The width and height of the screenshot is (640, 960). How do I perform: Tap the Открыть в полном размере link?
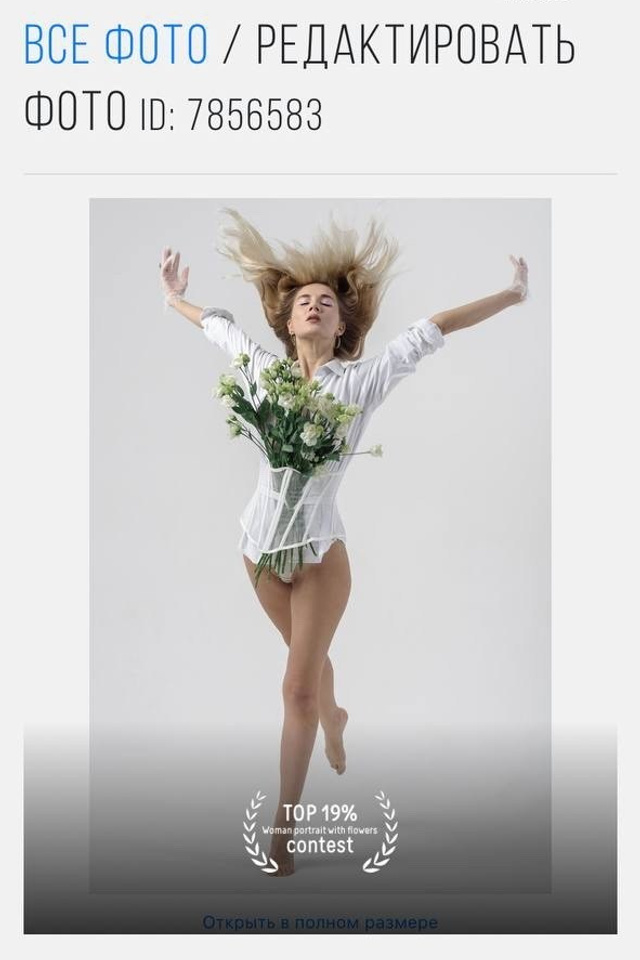(x=320, y=922)
